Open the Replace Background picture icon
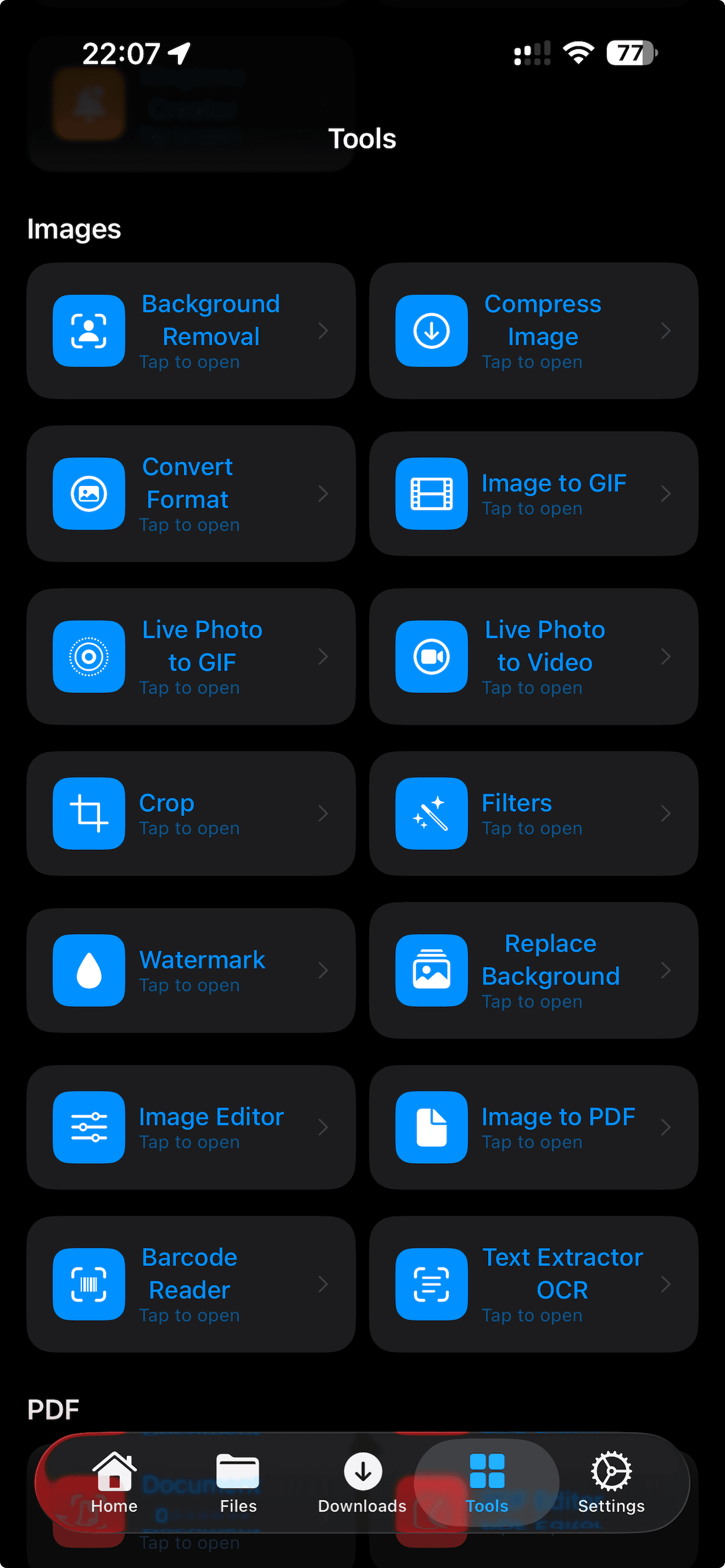This screenshot has height=1568, width=725. coord(431,970)
